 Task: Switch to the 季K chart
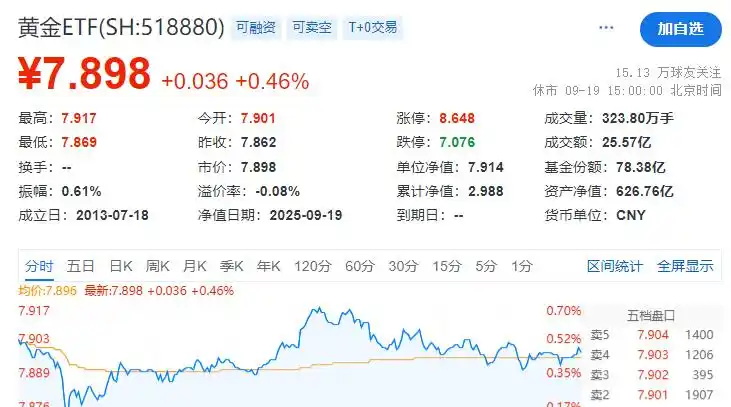point(232,266)
